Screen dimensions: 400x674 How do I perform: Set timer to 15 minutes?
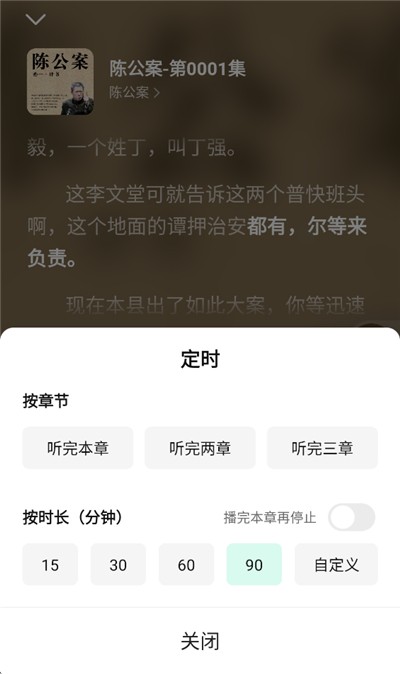50,564
